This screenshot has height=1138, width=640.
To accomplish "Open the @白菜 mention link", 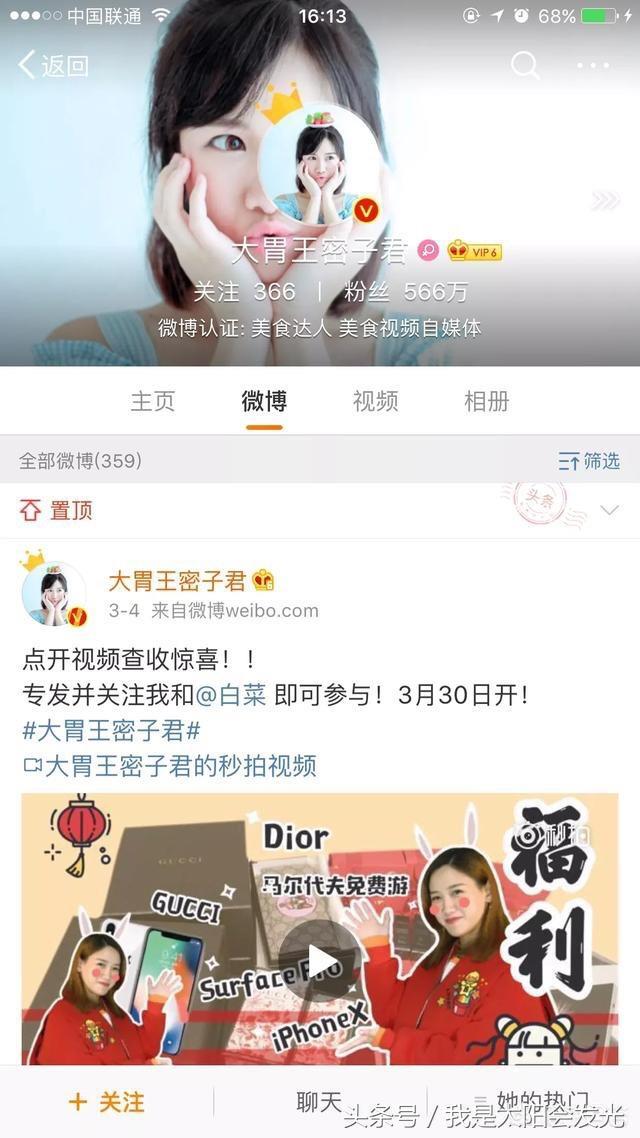I will [230, 694].
